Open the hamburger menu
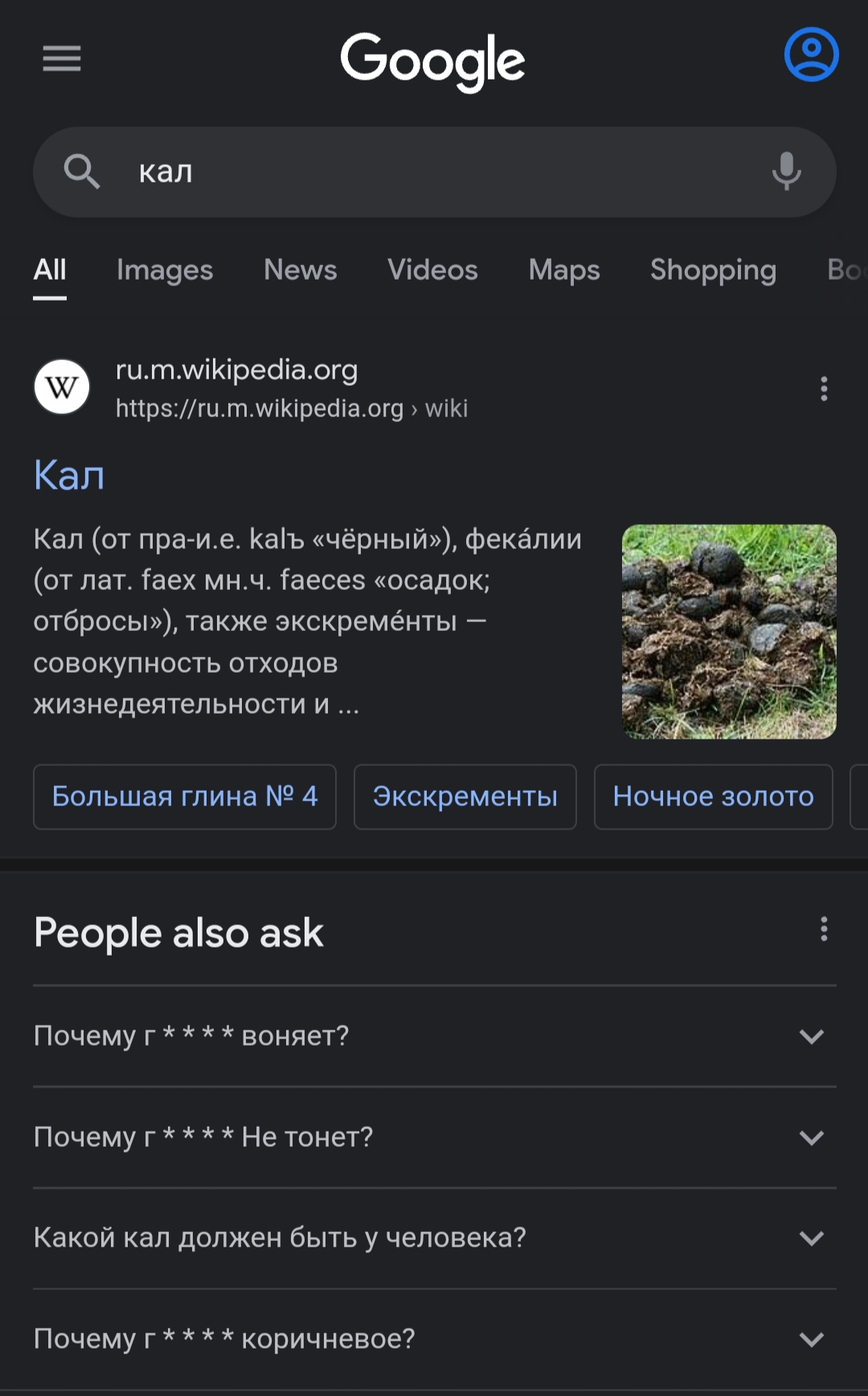Viewport: 868px width, 1396px height. pyautogui.click(x=62, y=59)
